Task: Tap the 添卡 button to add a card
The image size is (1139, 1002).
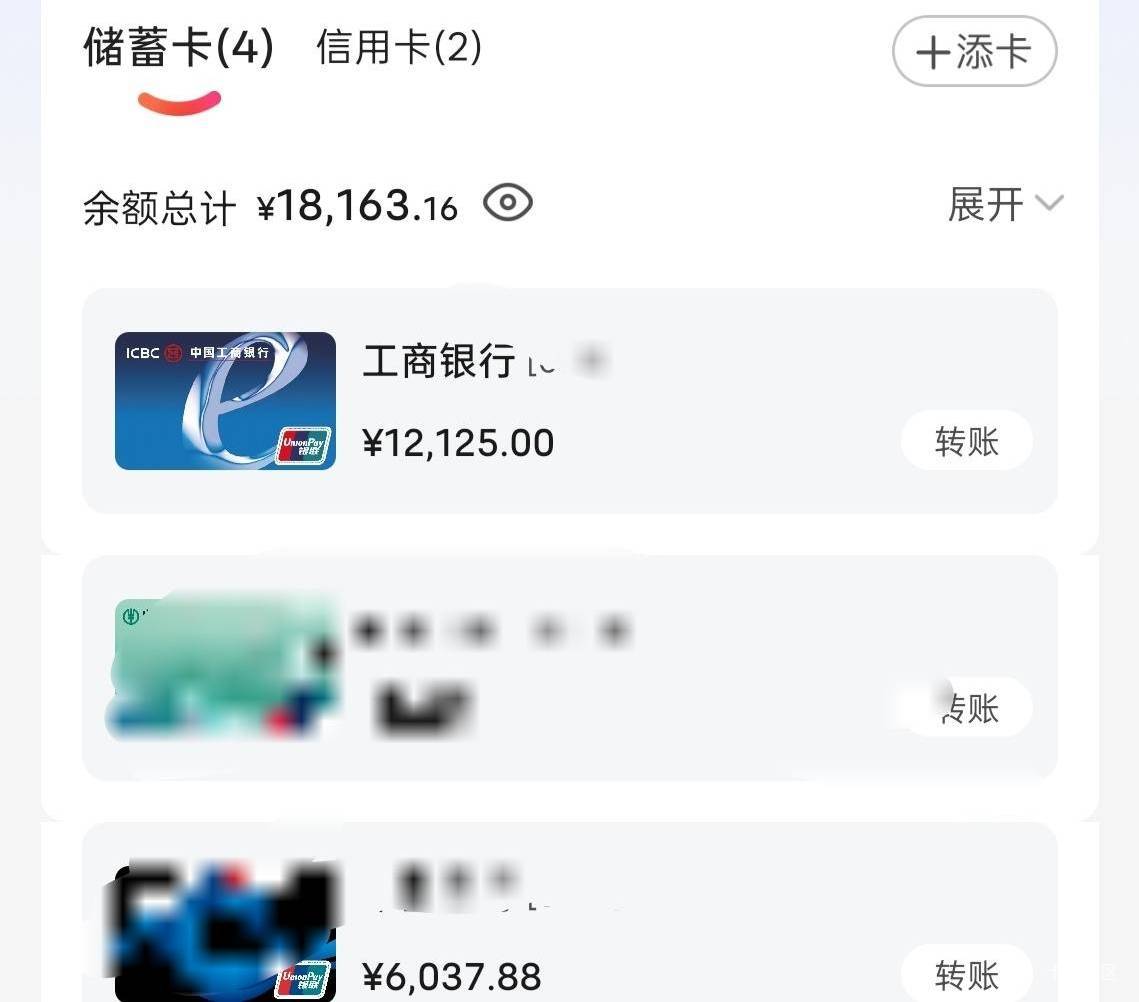Action: (973, 51)
